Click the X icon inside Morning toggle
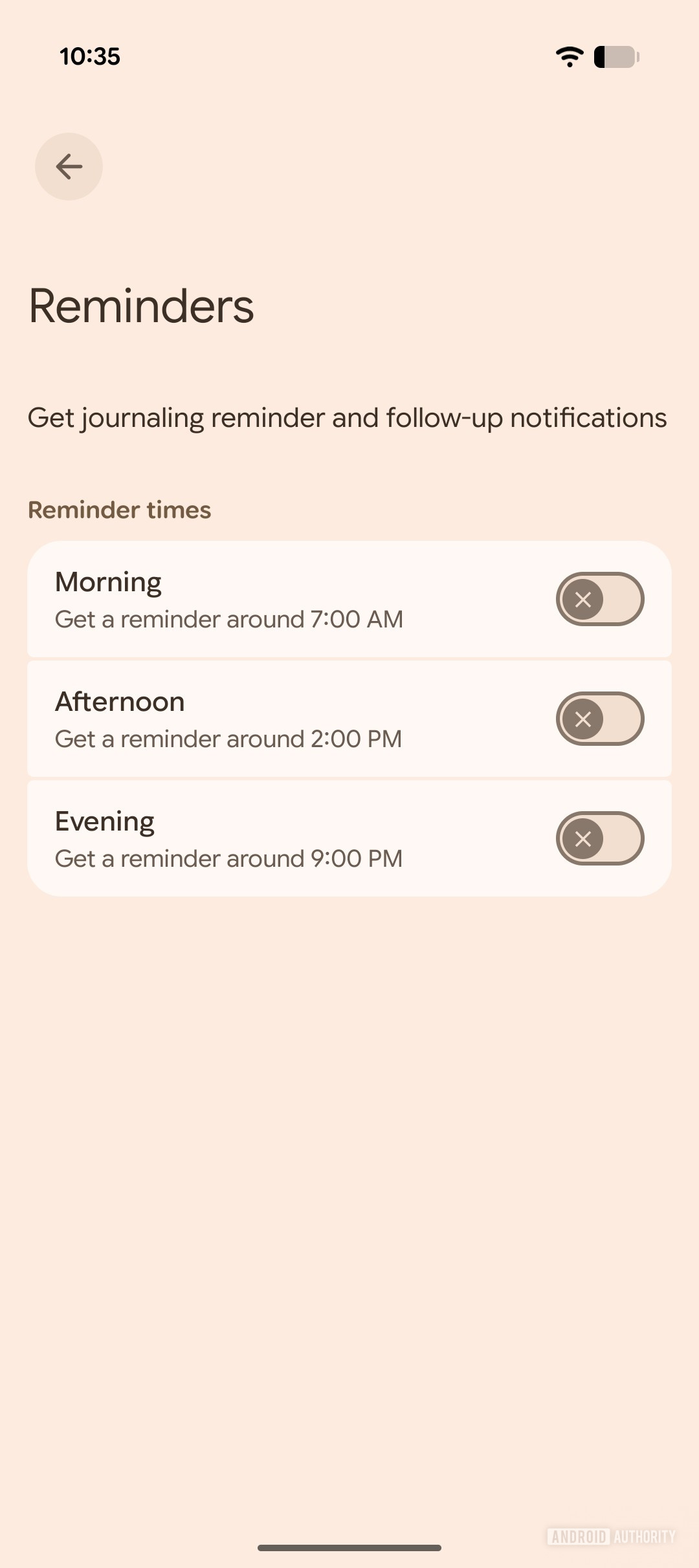Screen dimensions: 699x1568 click(583, 599)
